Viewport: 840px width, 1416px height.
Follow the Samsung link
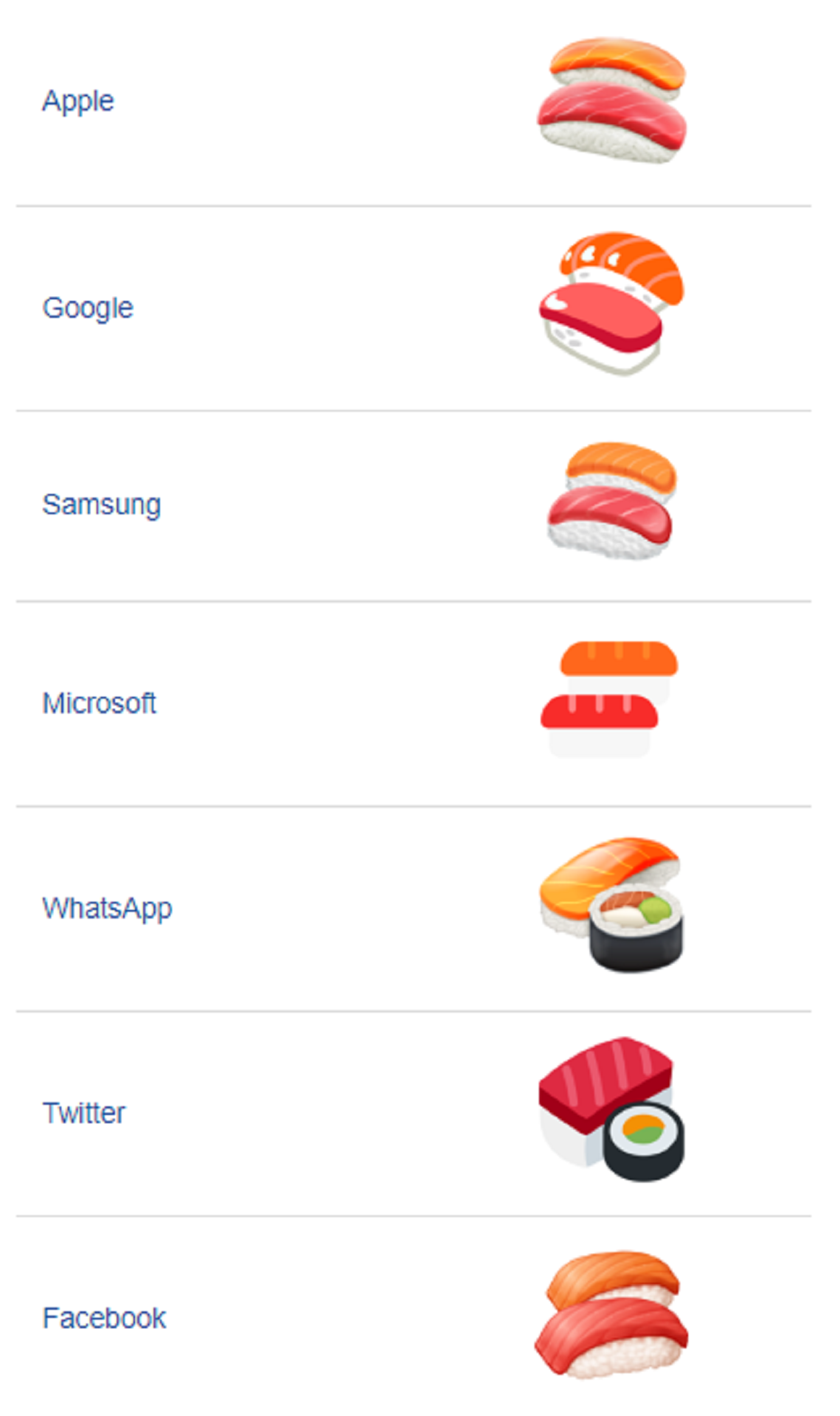[102, 504]
